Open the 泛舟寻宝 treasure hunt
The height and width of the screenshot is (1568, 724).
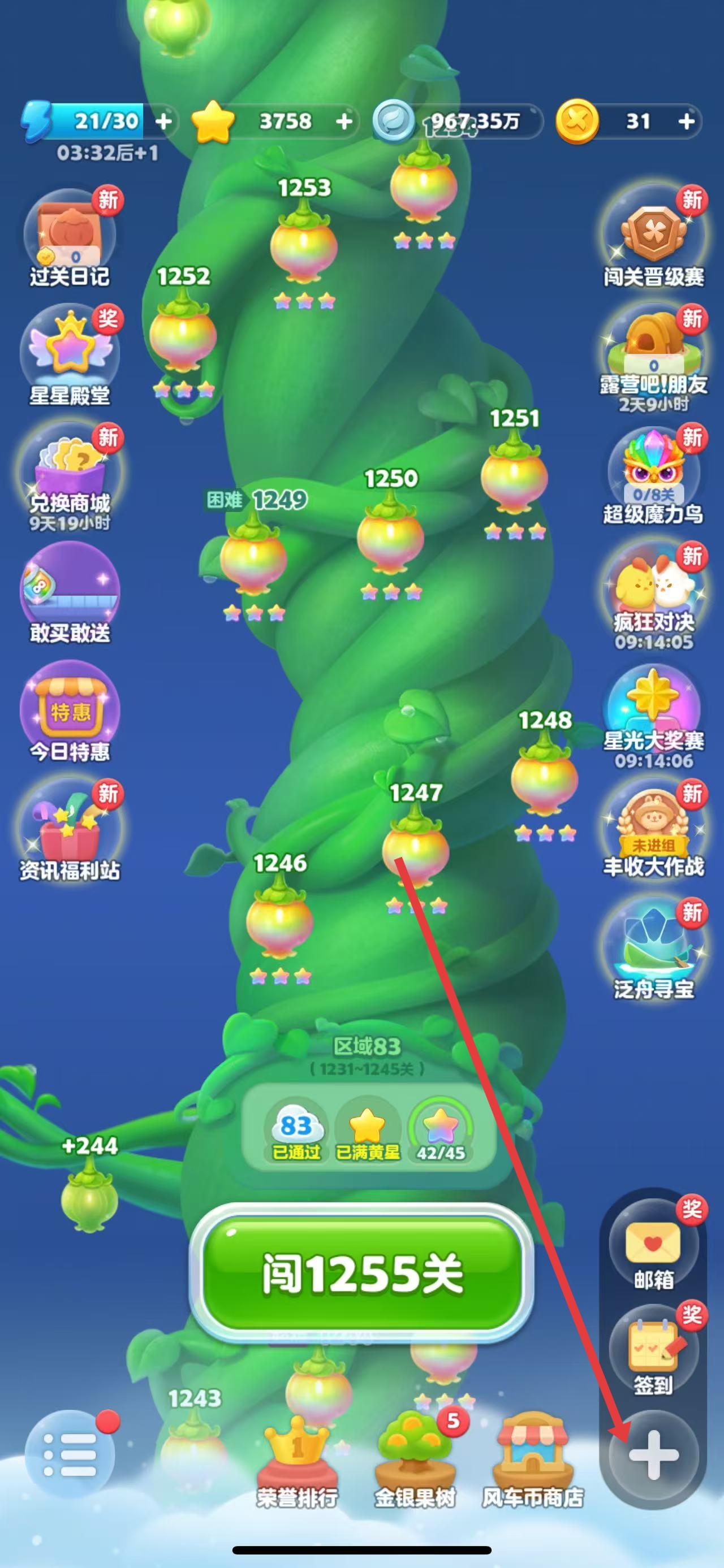coord(653,950)
